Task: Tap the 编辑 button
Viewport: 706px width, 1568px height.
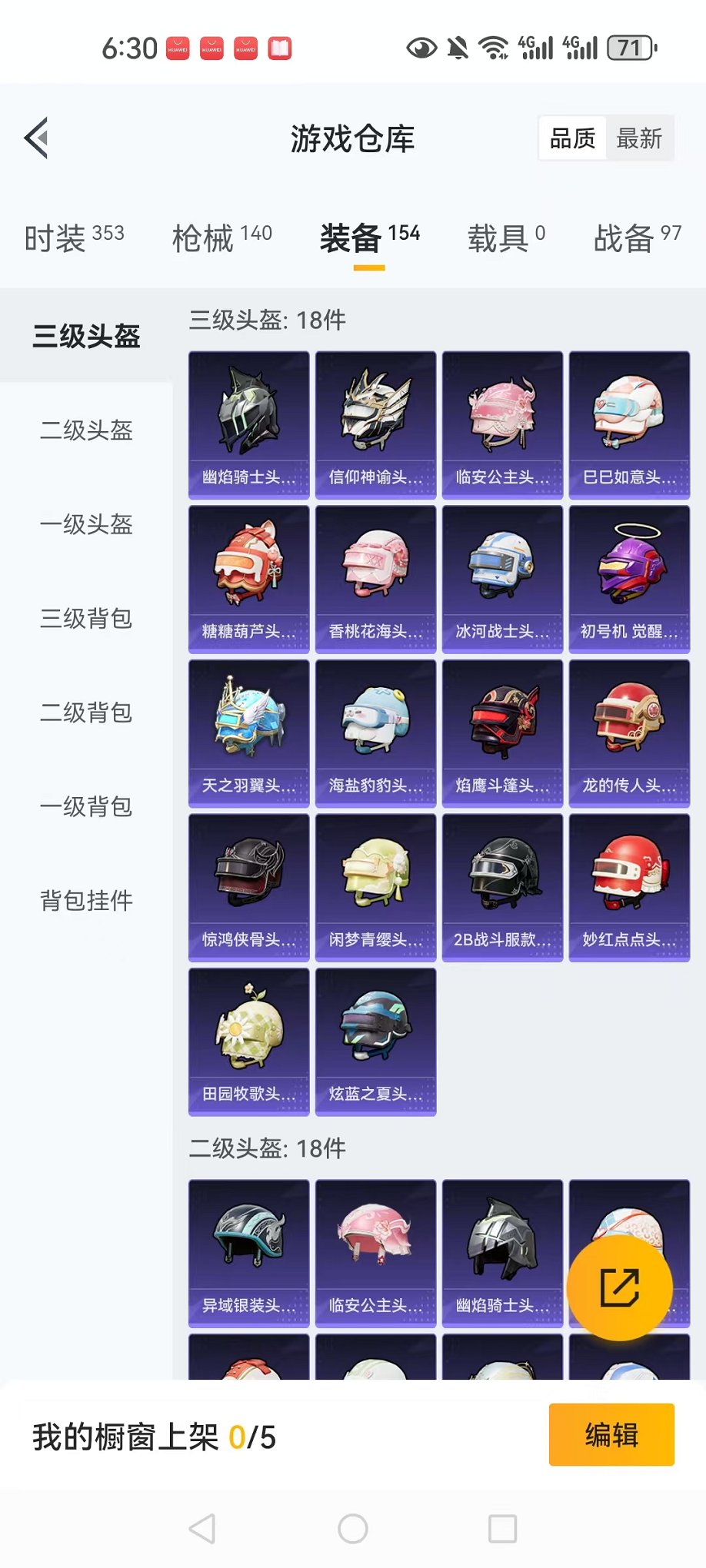Action: point(611,1435)
